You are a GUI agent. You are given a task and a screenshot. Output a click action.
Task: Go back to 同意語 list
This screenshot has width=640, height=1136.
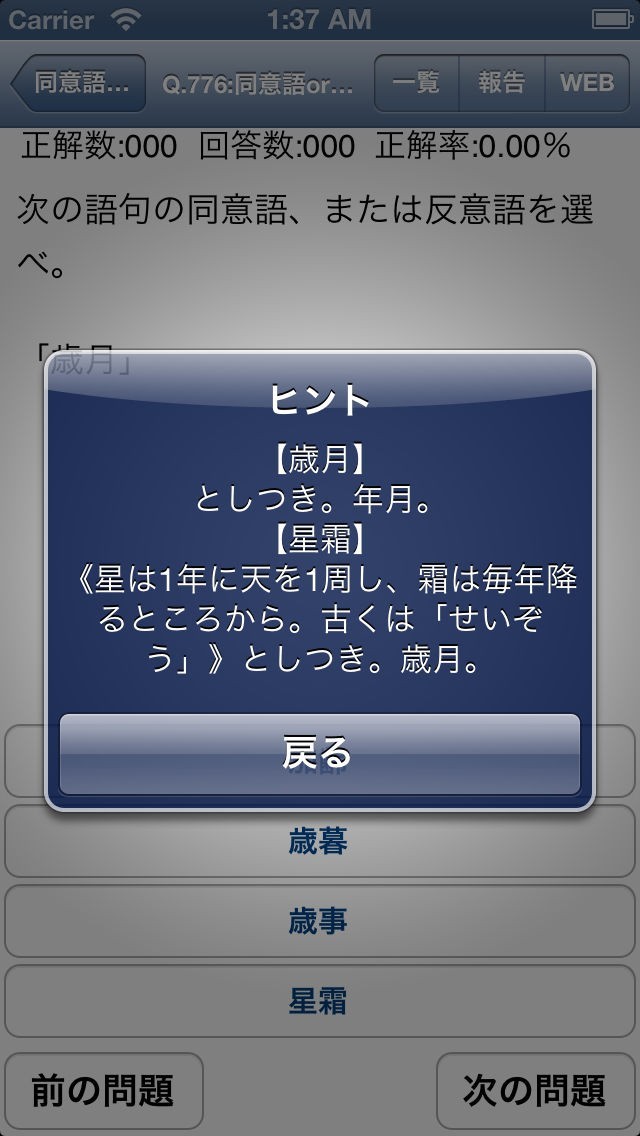(x=78, y=83)
